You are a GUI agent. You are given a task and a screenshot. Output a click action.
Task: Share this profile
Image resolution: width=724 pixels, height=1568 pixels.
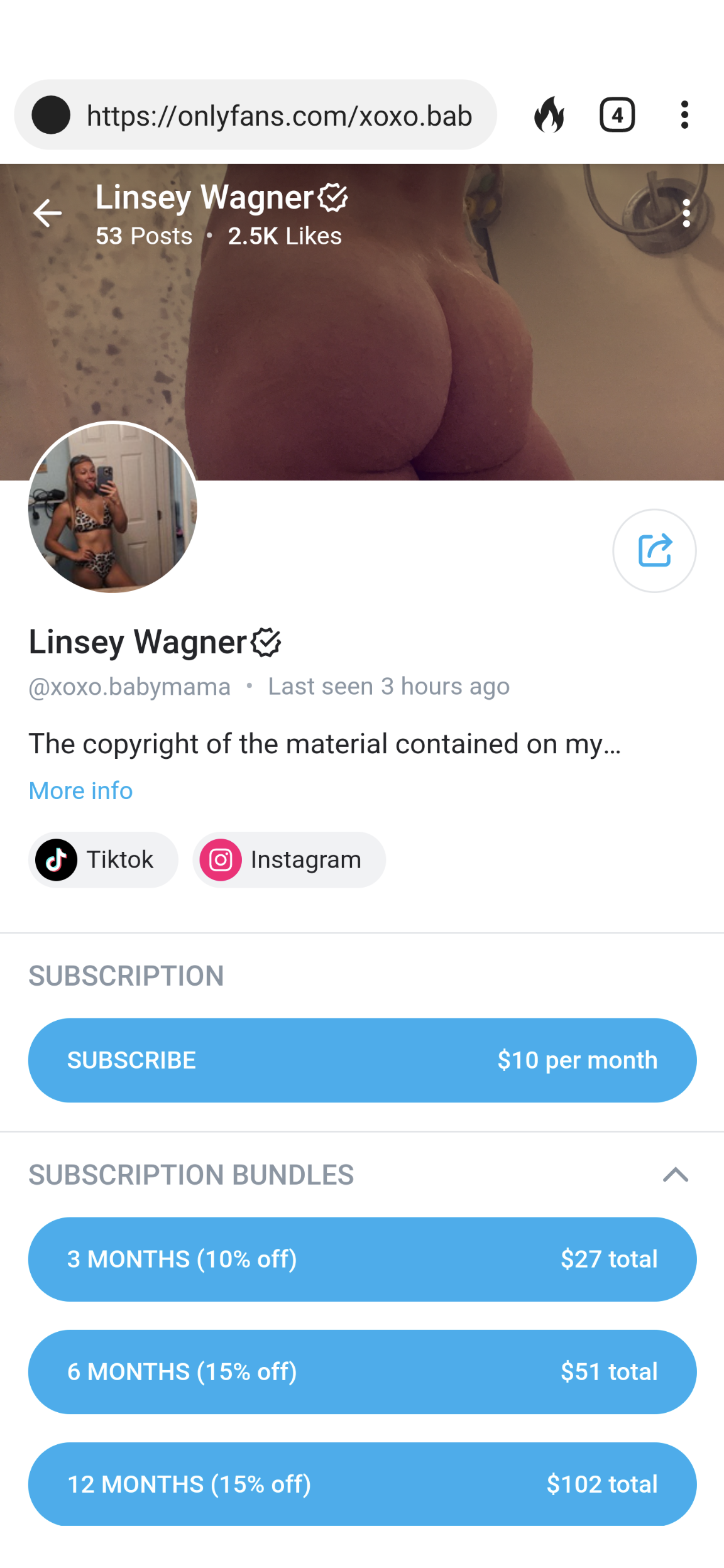point(654,550)
